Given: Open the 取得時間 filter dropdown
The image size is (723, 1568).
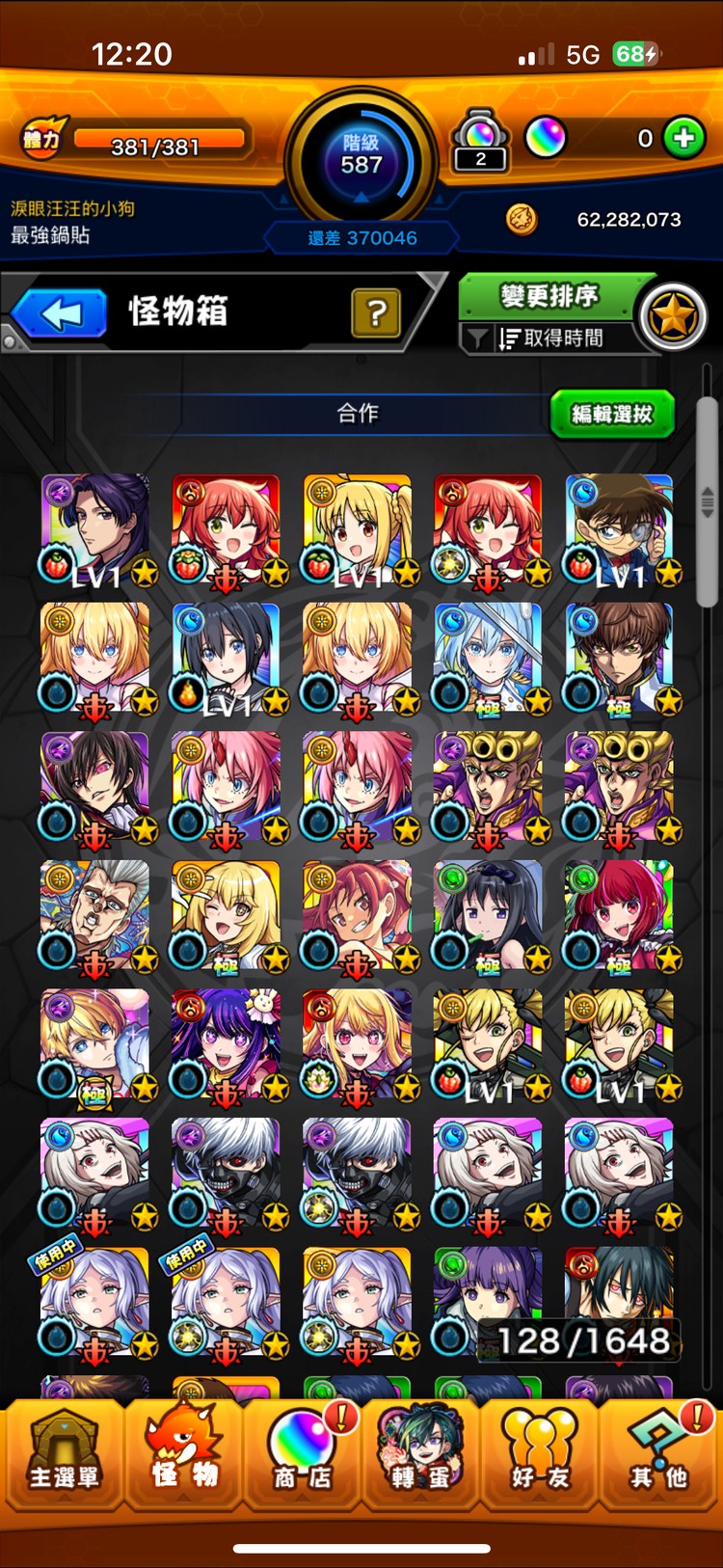Looking at the screenshot, I should pyautogui.click(x=549, y=338).
